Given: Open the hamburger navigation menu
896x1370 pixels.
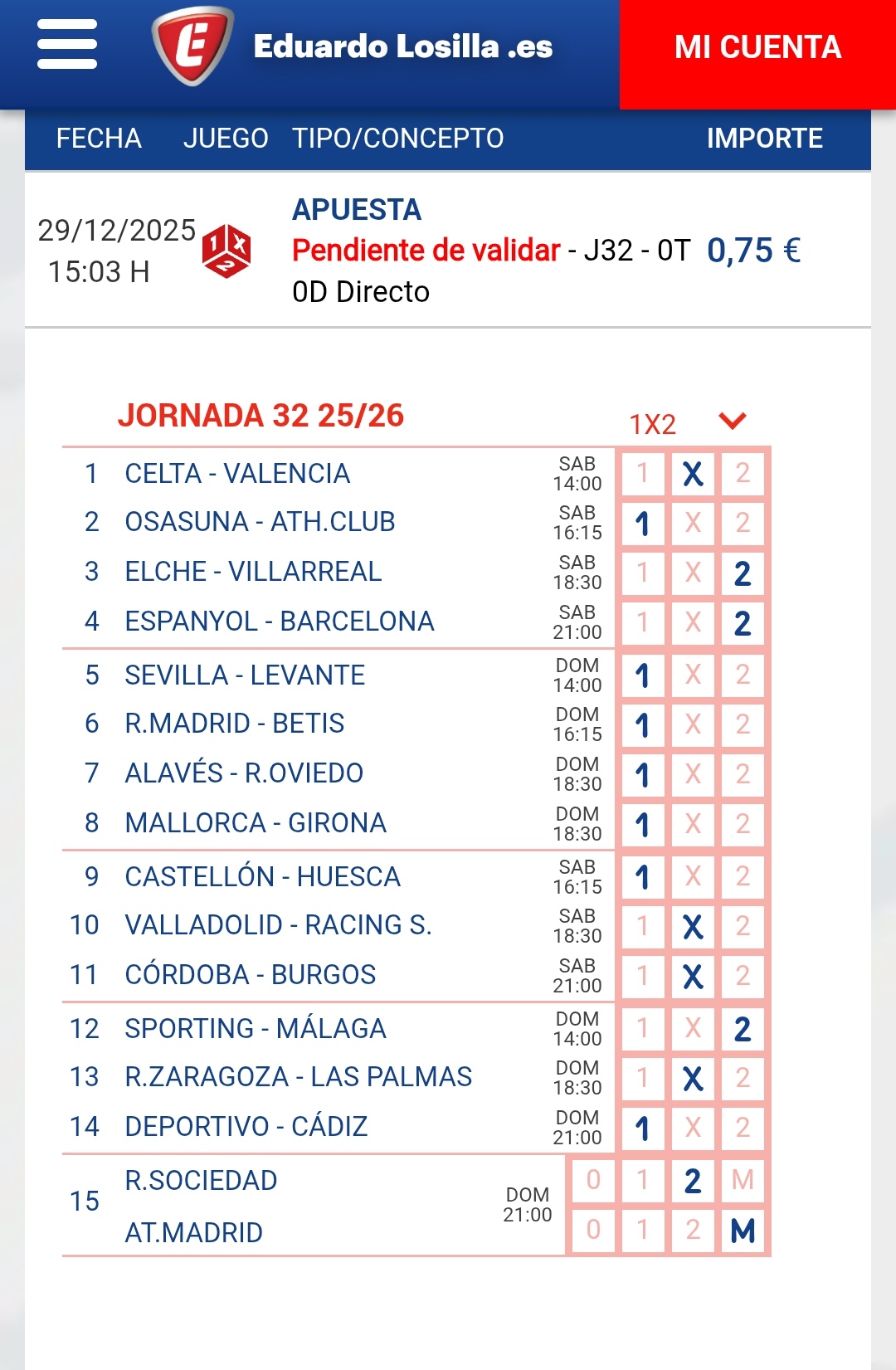Looking at the screenshot, I should (x=67, y=45).
